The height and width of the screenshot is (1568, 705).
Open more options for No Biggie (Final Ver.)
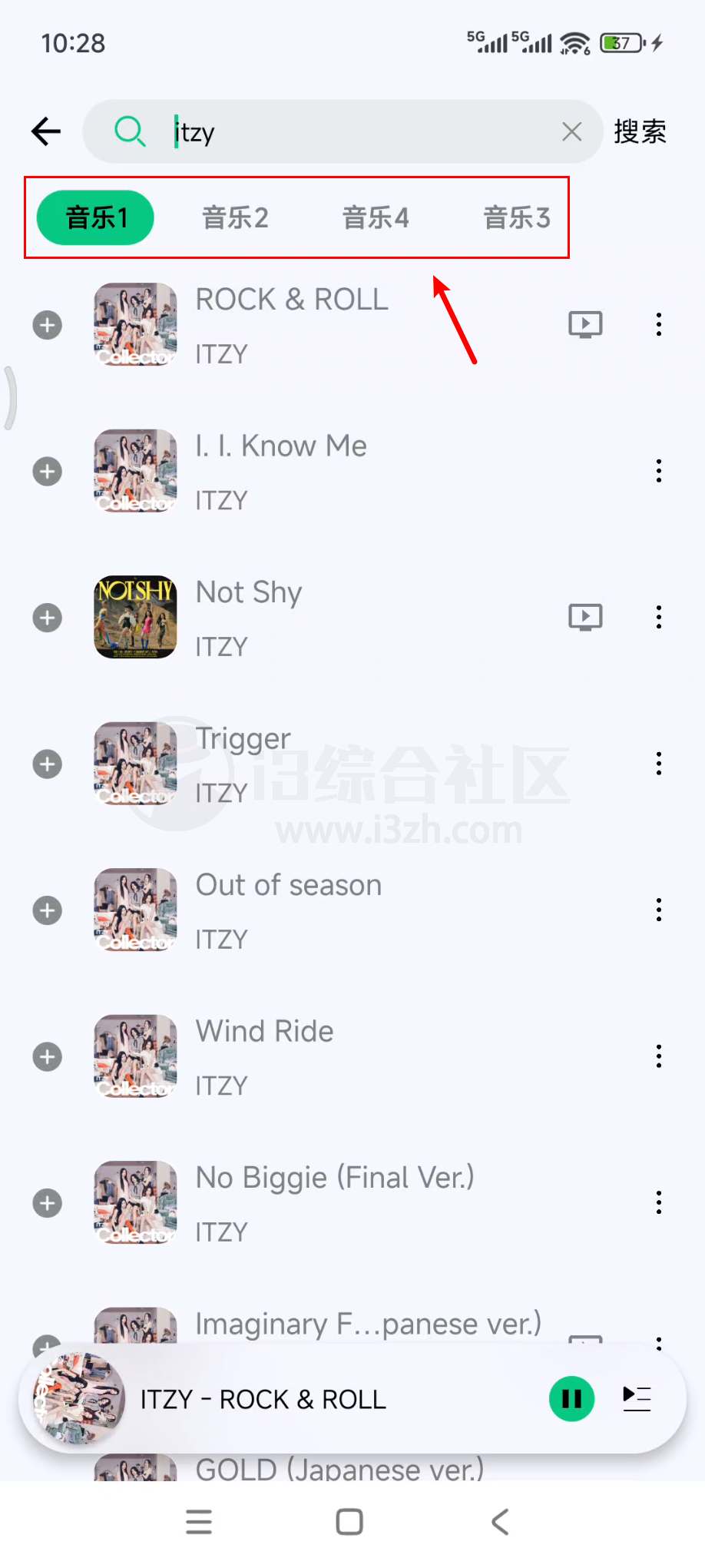click(657, 1202)
